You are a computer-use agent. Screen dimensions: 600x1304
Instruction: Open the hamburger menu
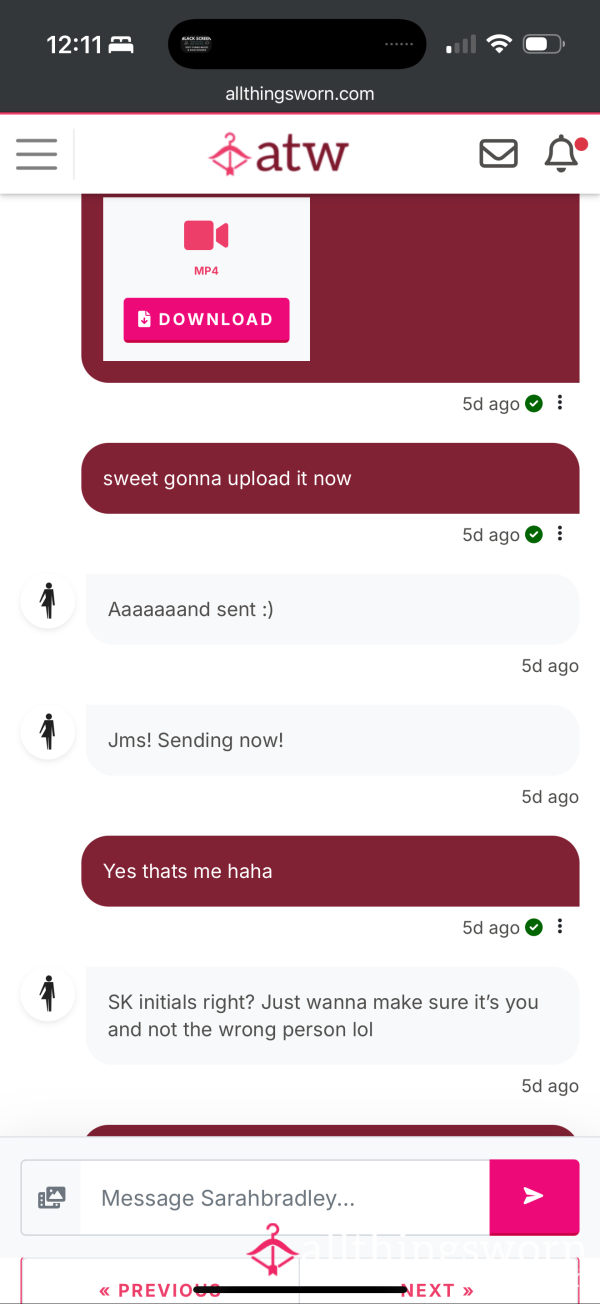pyautogui.click(x=37, y=154)
